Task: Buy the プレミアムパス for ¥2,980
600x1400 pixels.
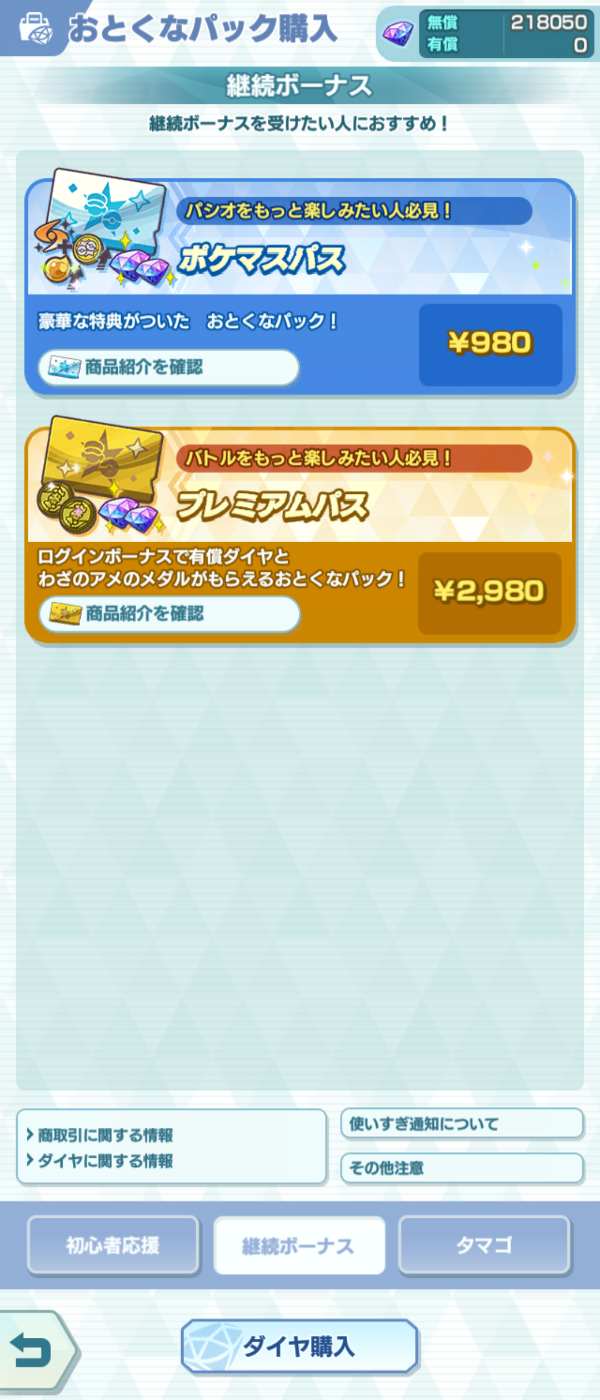Action: (x=489, y=592)
